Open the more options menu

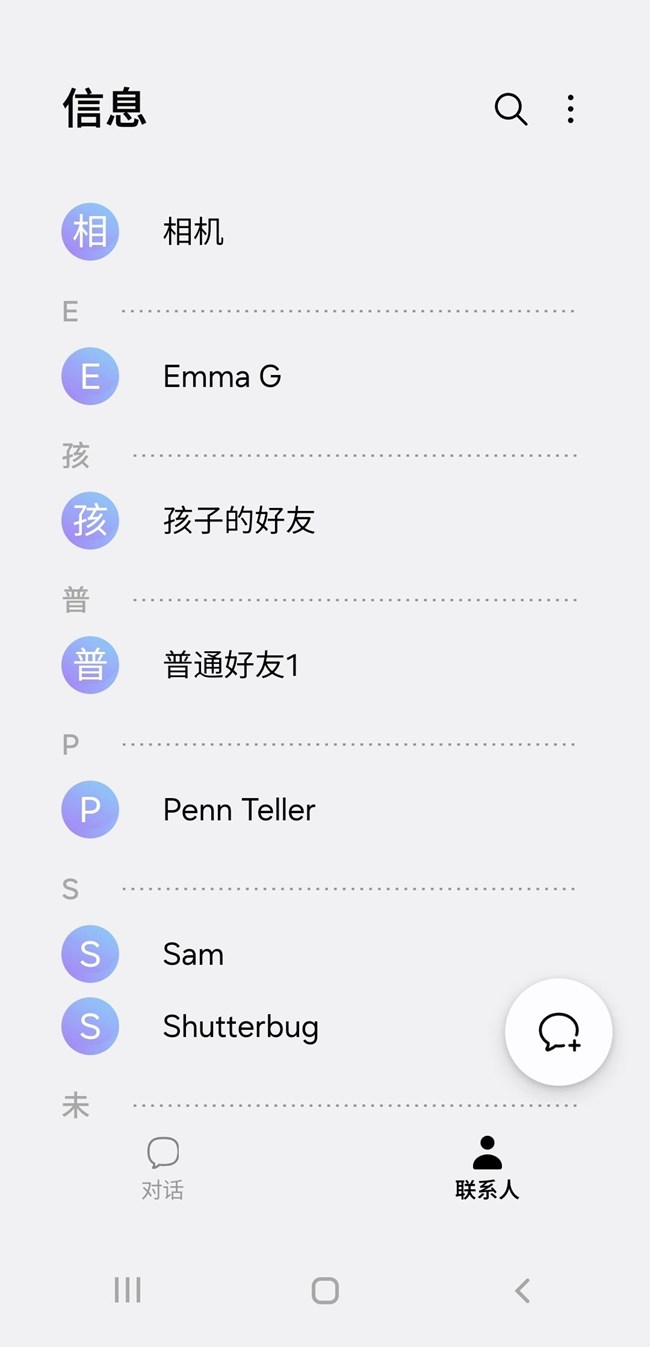(x=570, y=109)
